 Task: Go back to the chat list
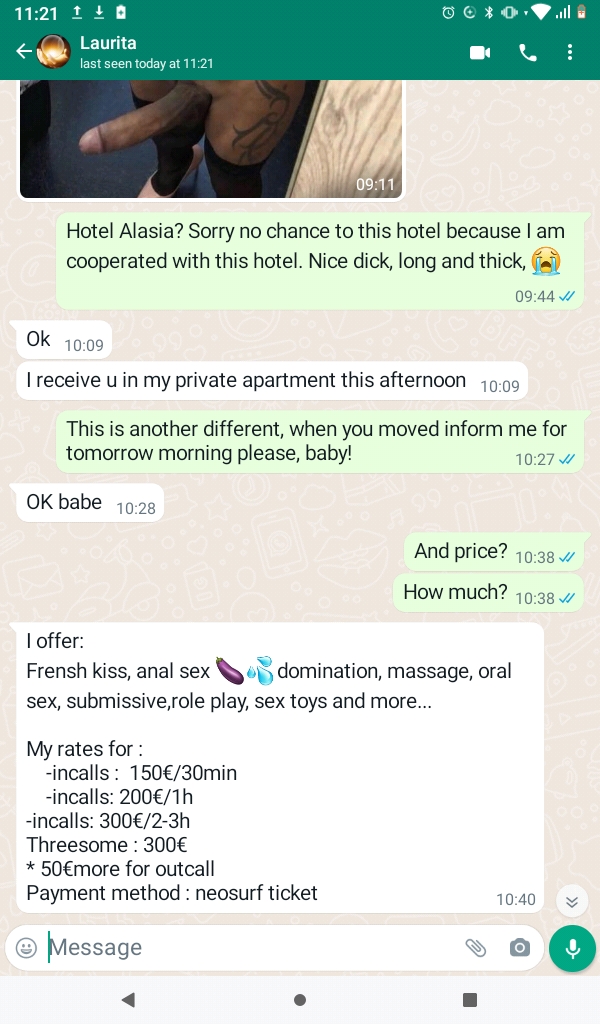(x=23, y=52)
